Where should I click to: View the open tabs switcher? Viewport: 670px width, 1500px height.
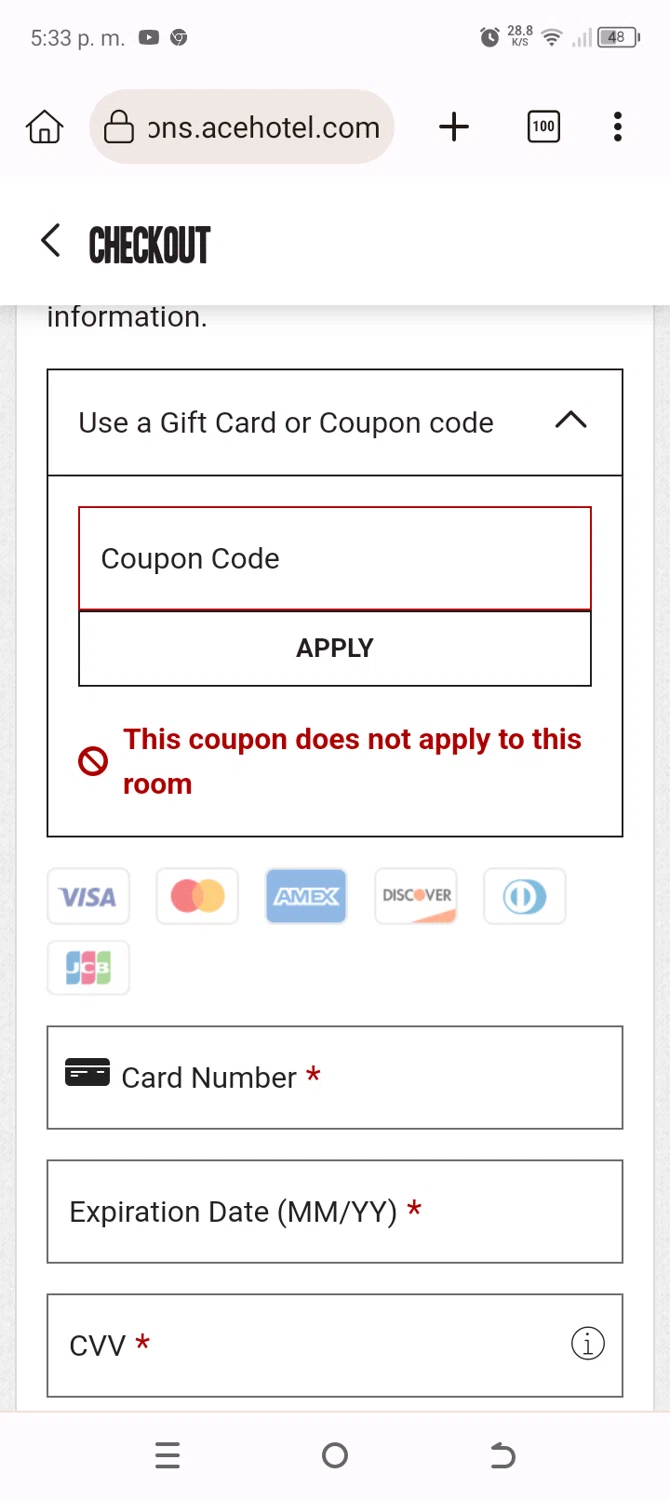pos(543,127)
